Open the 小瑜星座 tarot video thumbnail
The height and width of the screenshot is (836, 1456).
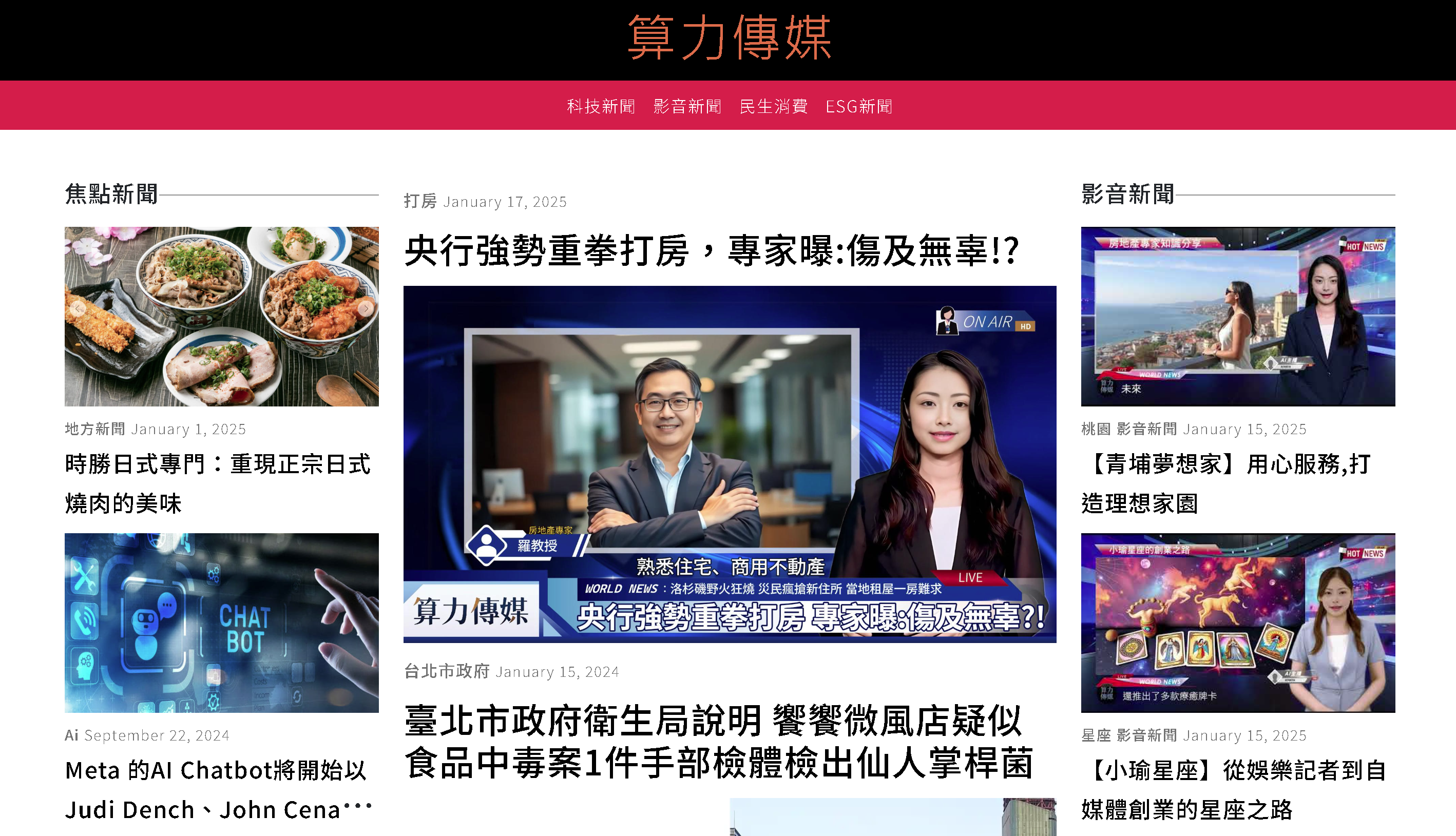coord(1237,623)
